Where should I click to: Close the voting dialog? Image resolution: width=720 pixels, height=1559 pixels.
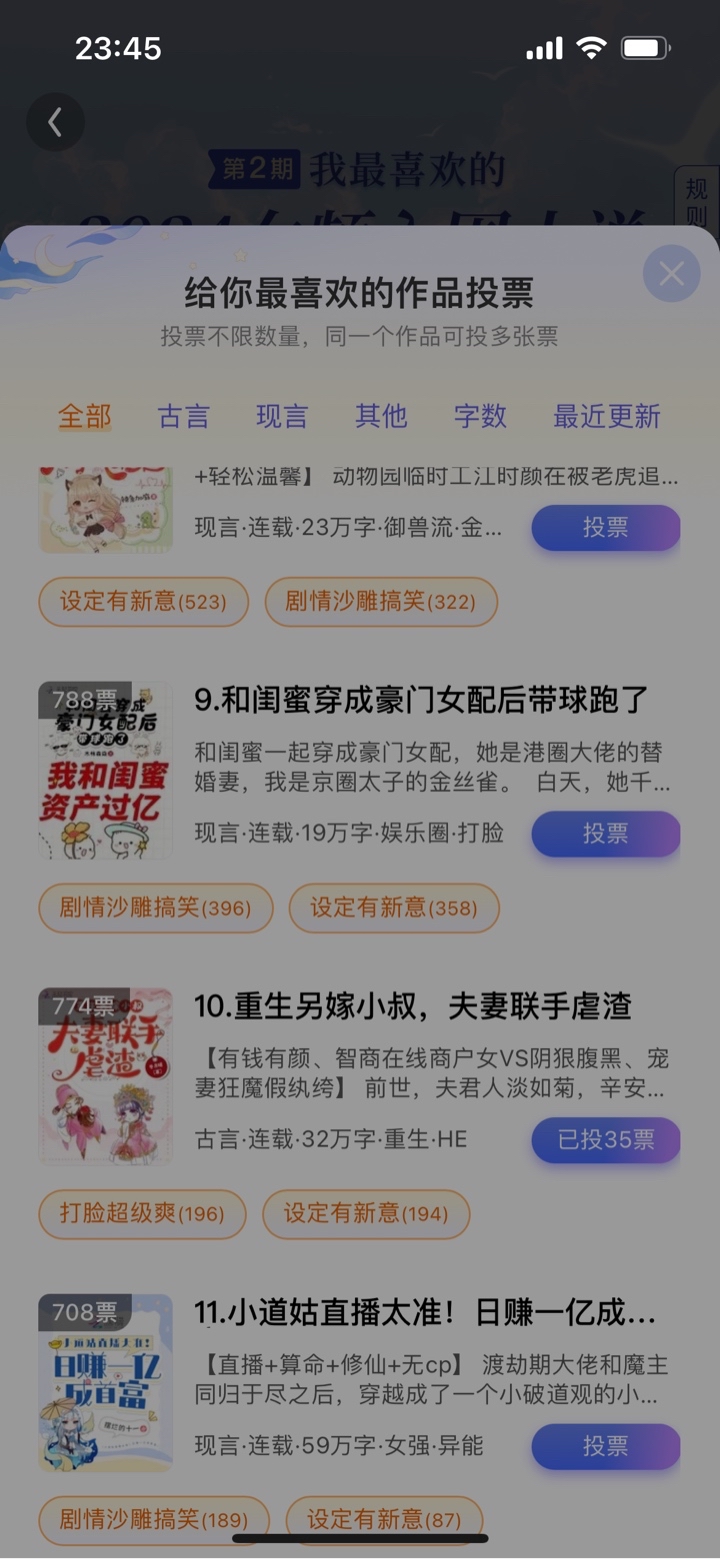point(671,274)
